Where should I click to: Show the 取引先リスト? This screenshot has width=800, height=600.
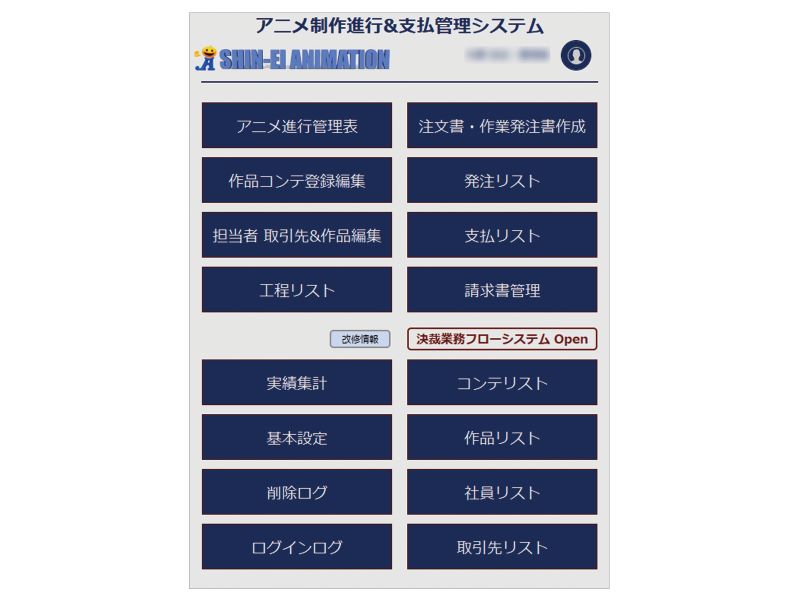(502, 547)
